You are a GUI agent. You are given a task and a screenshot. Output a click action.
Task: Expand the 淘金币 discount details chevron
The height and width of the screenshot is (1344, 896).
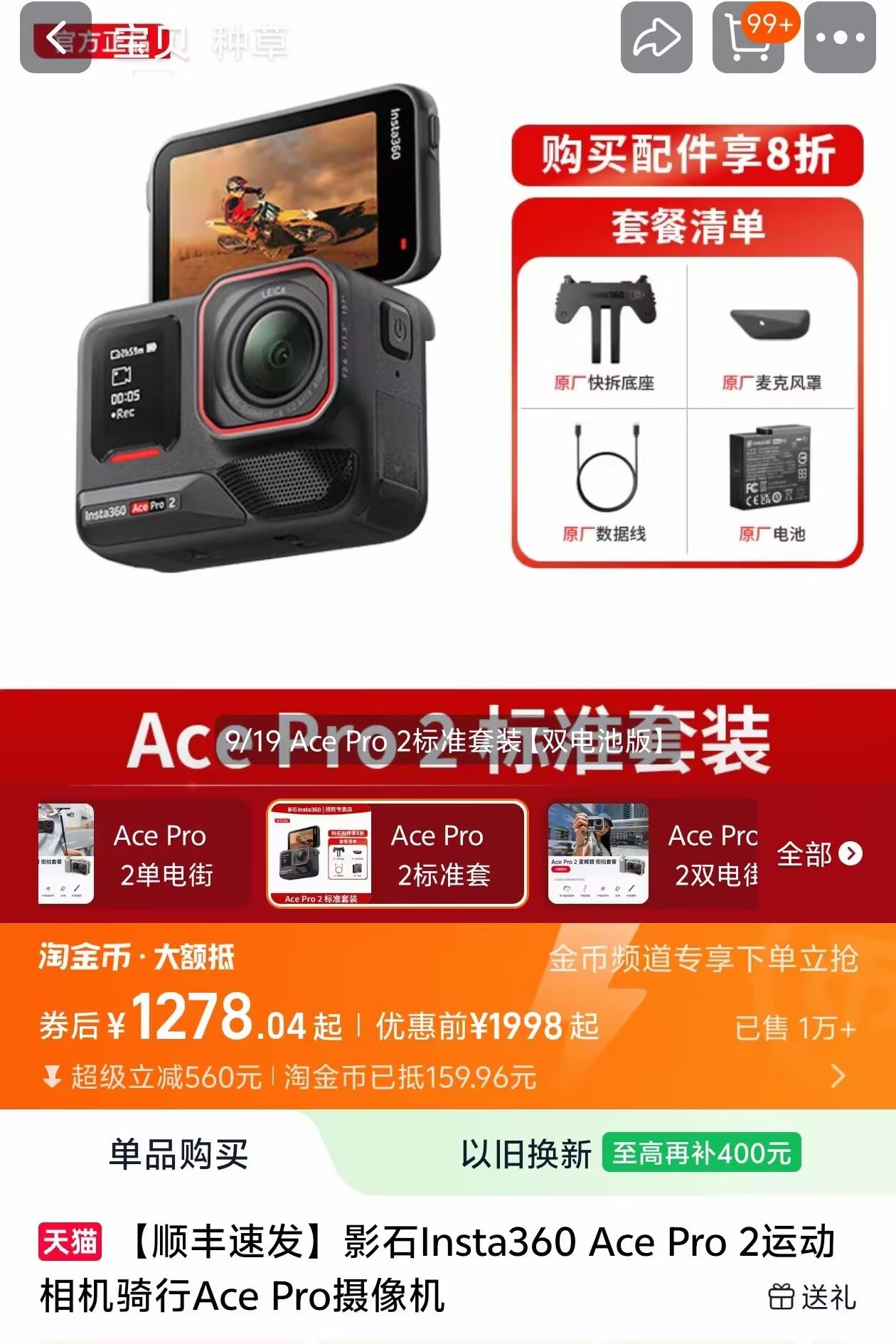(x=838, y=1076)
